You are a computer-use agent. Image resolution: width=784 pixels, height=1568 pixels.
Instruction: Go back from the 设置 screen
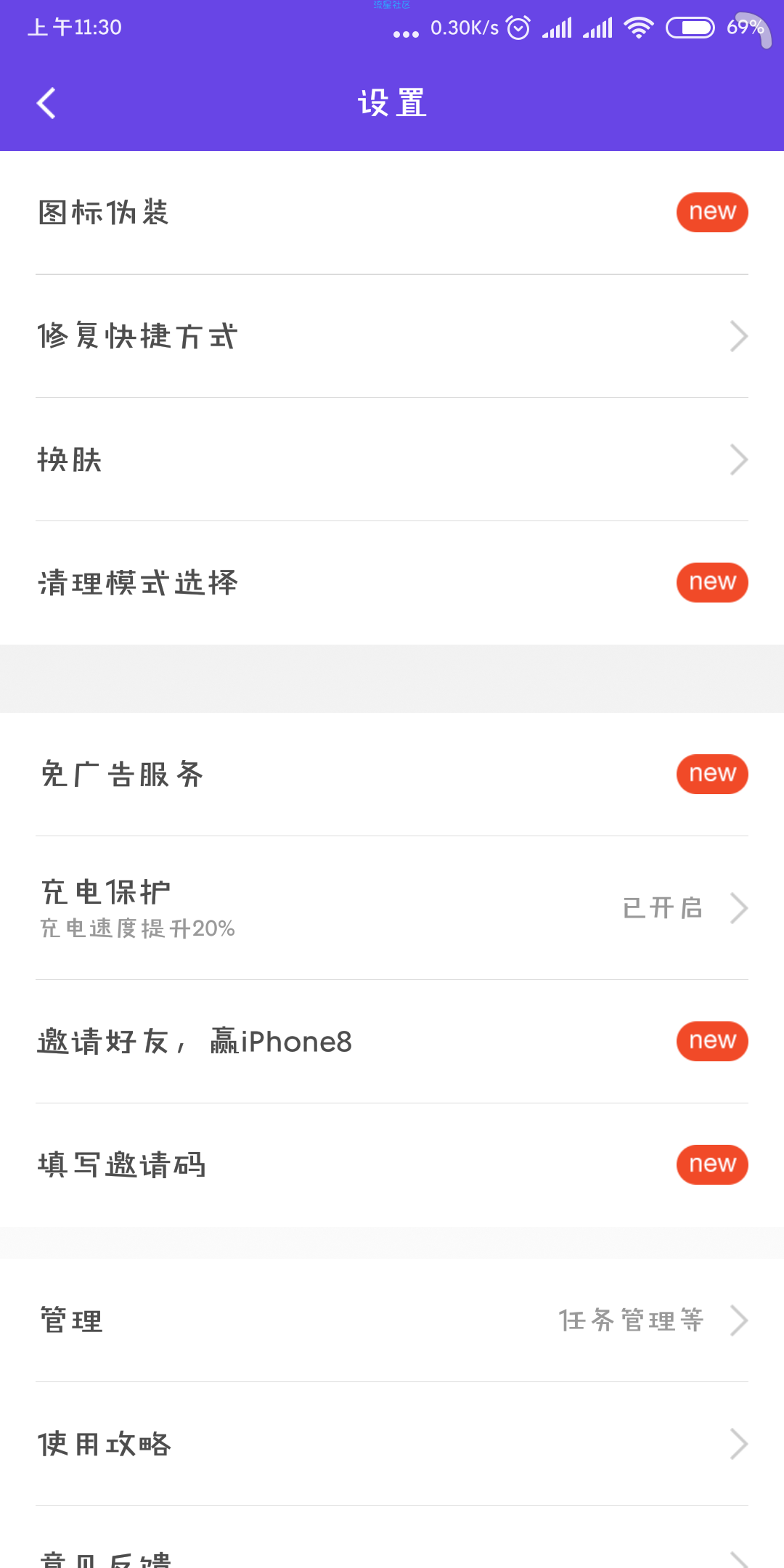[x=46, y=103]
